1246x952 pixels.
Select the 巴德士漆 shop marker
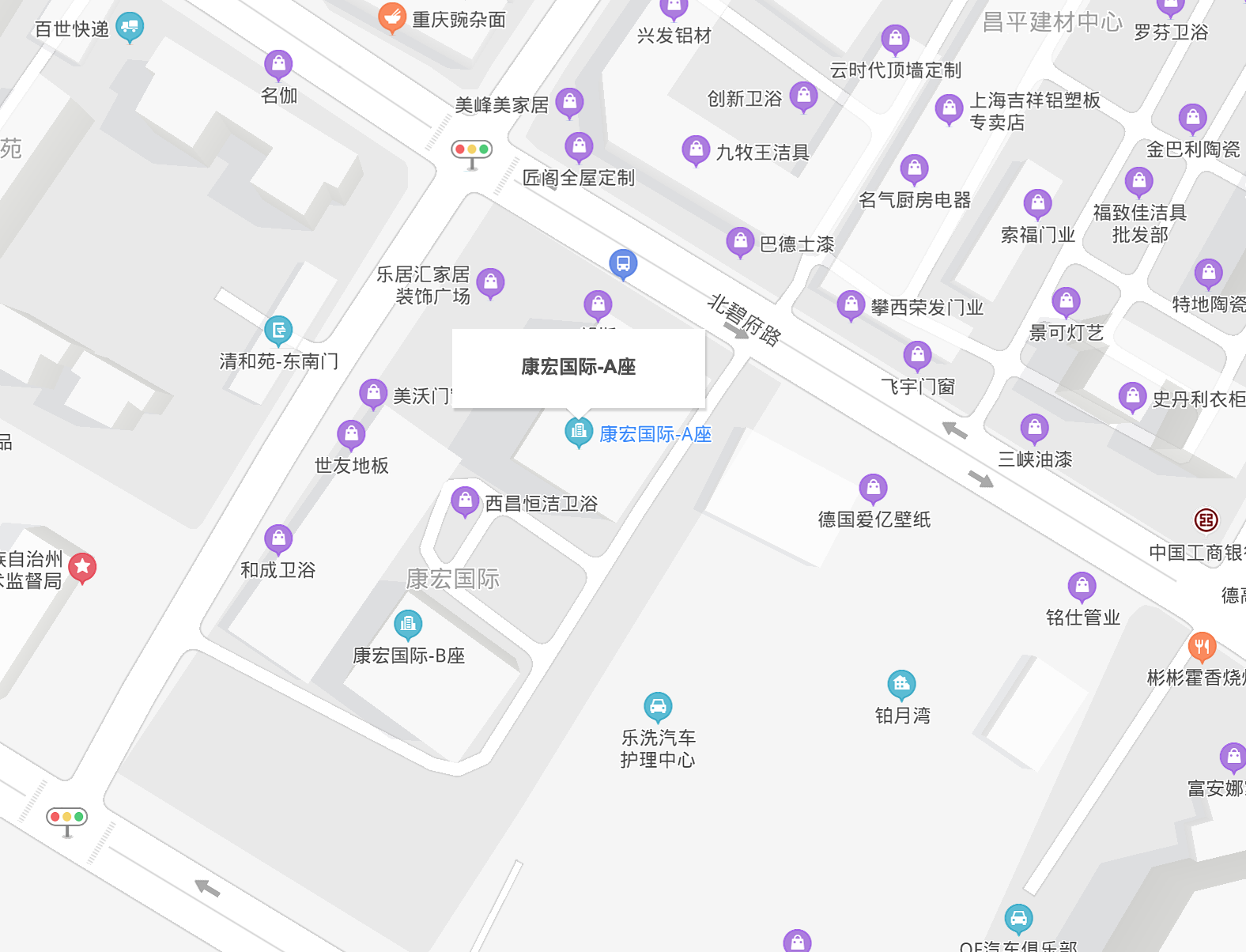(740, 241)
